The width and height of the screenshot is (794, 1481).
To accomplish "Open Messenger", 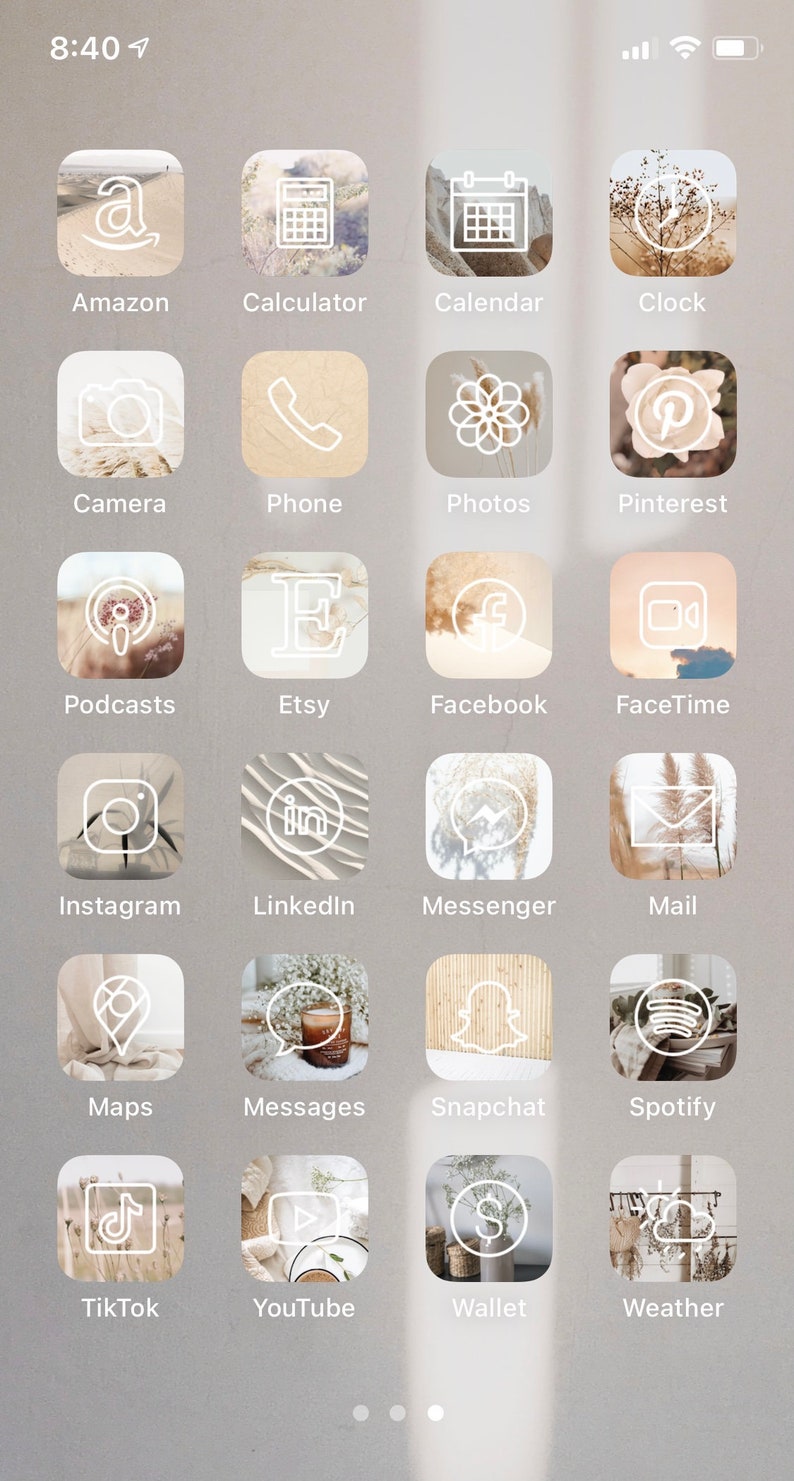I will coord(488,816).
